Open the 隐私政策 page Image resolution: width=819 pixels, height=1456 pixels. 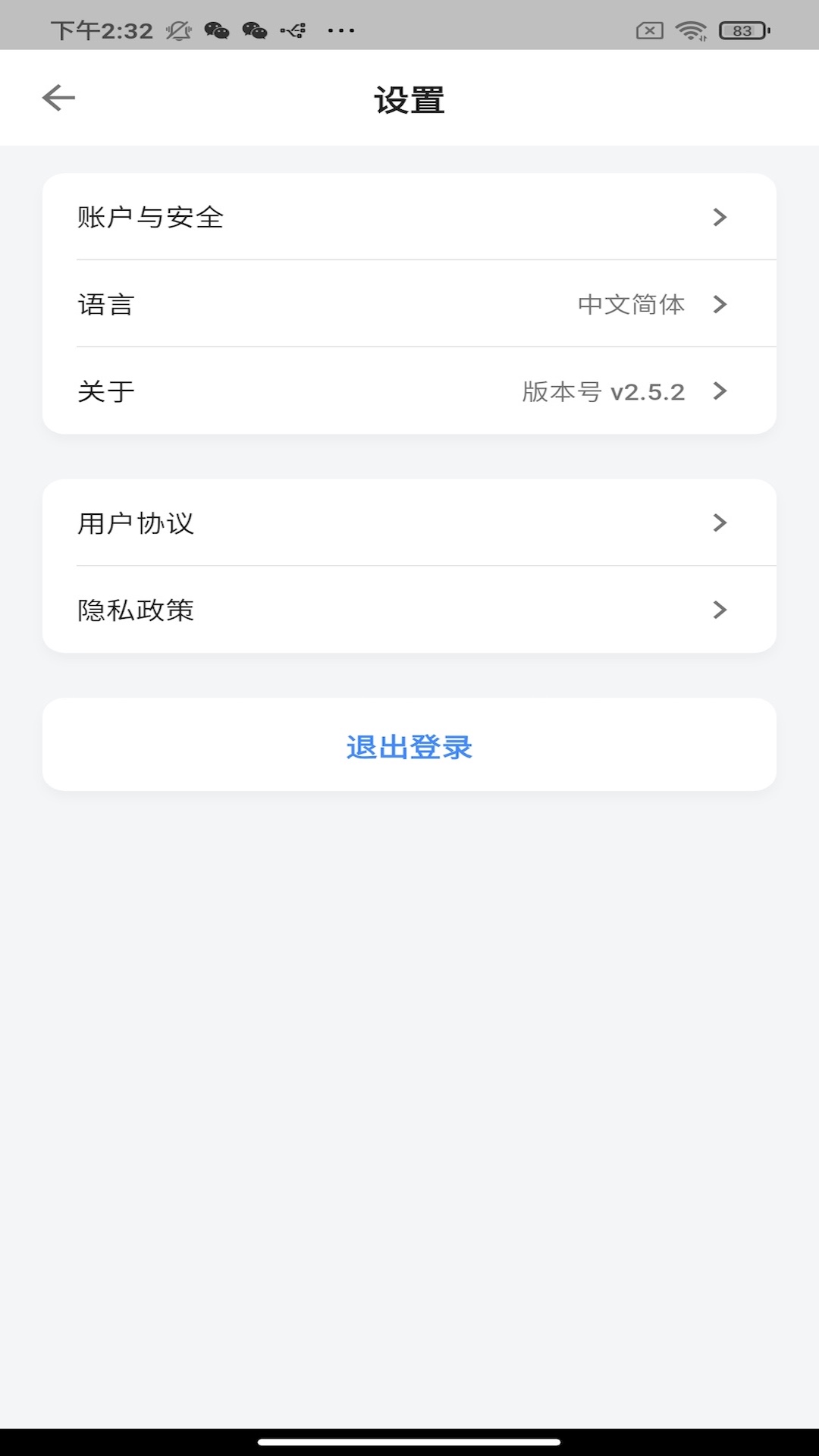point(303,610)
